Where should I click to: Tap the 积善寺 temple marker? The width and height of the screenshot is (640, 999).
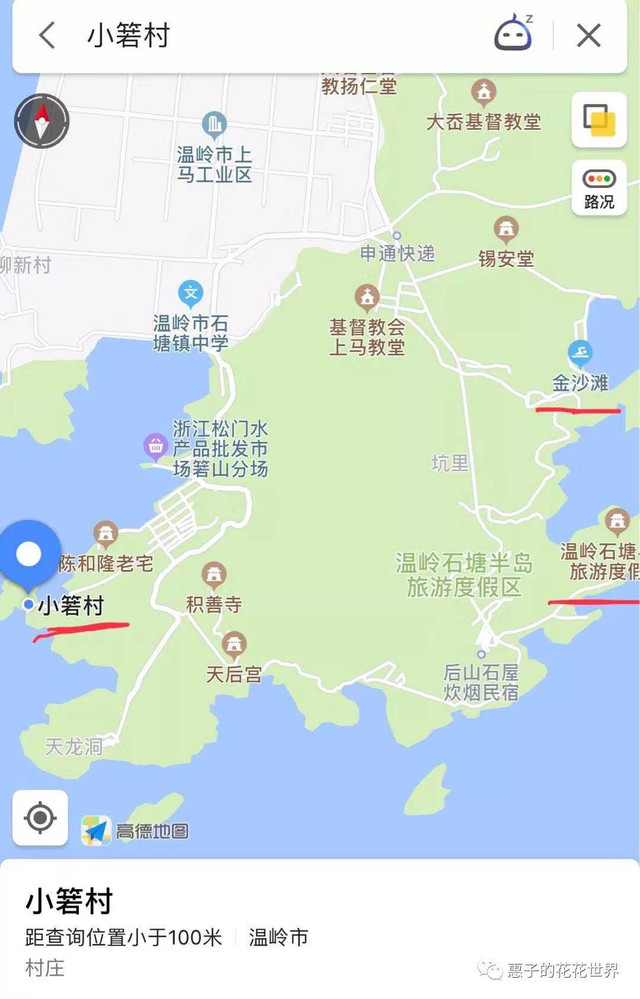(x=213, y=576)
